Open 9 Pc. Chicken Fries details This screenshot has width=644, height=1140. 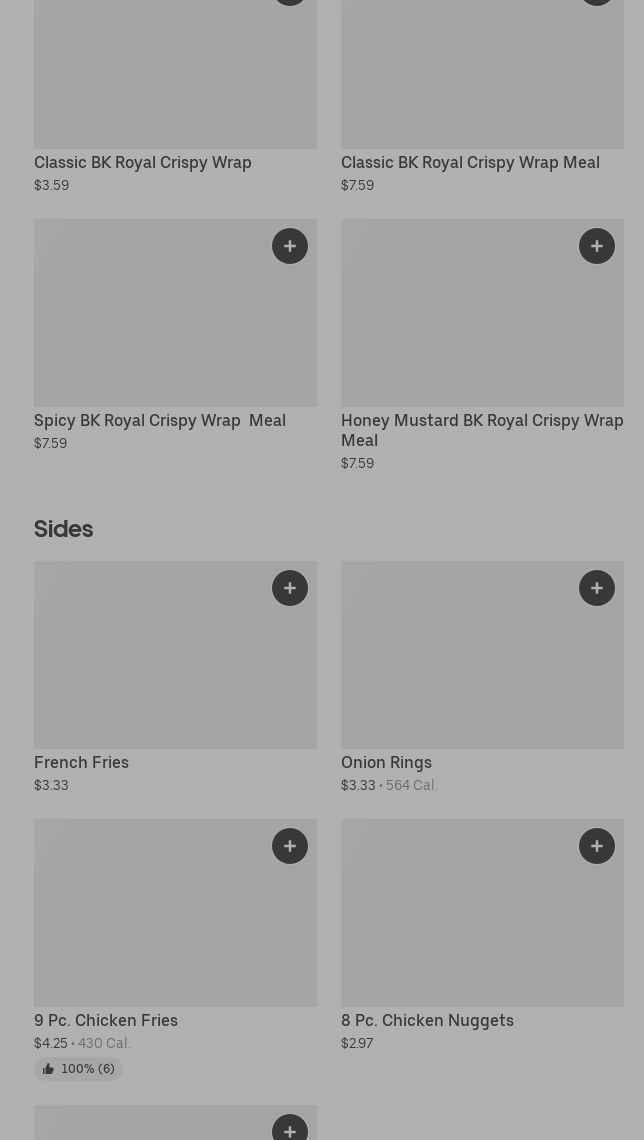click(x=106, y=1020)
